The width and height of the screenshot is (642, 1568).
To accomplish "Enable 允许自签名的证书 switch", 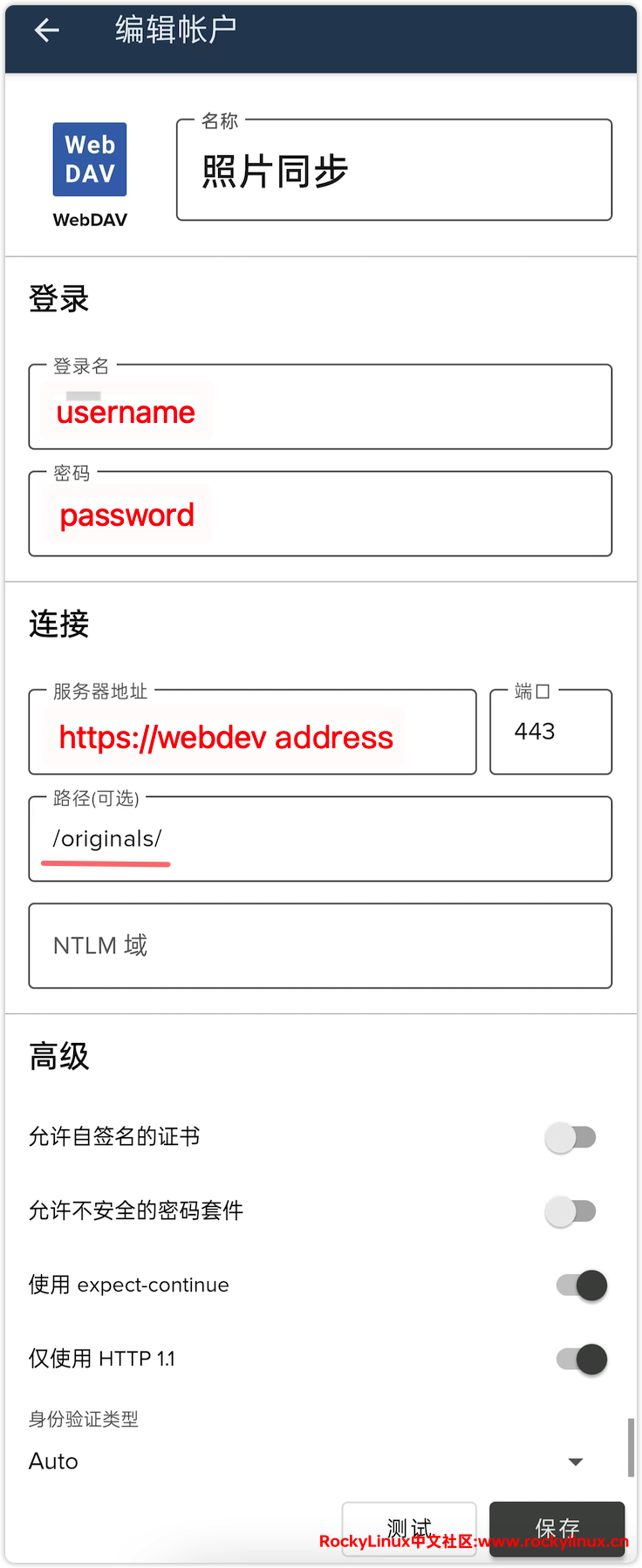I will tap(571, 1137).
